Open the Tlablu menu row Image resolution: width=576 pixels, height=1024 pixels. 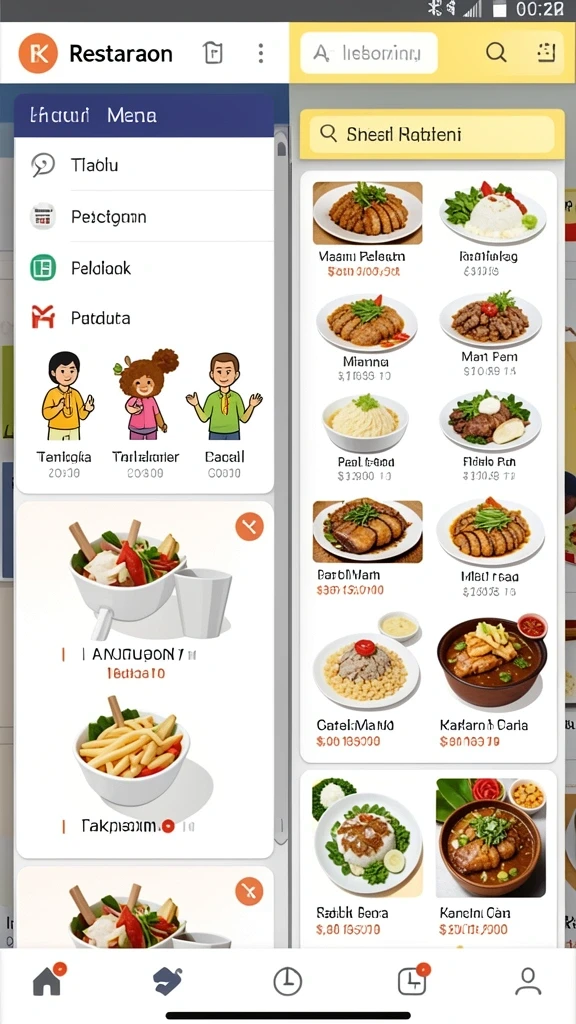point(144,165)
